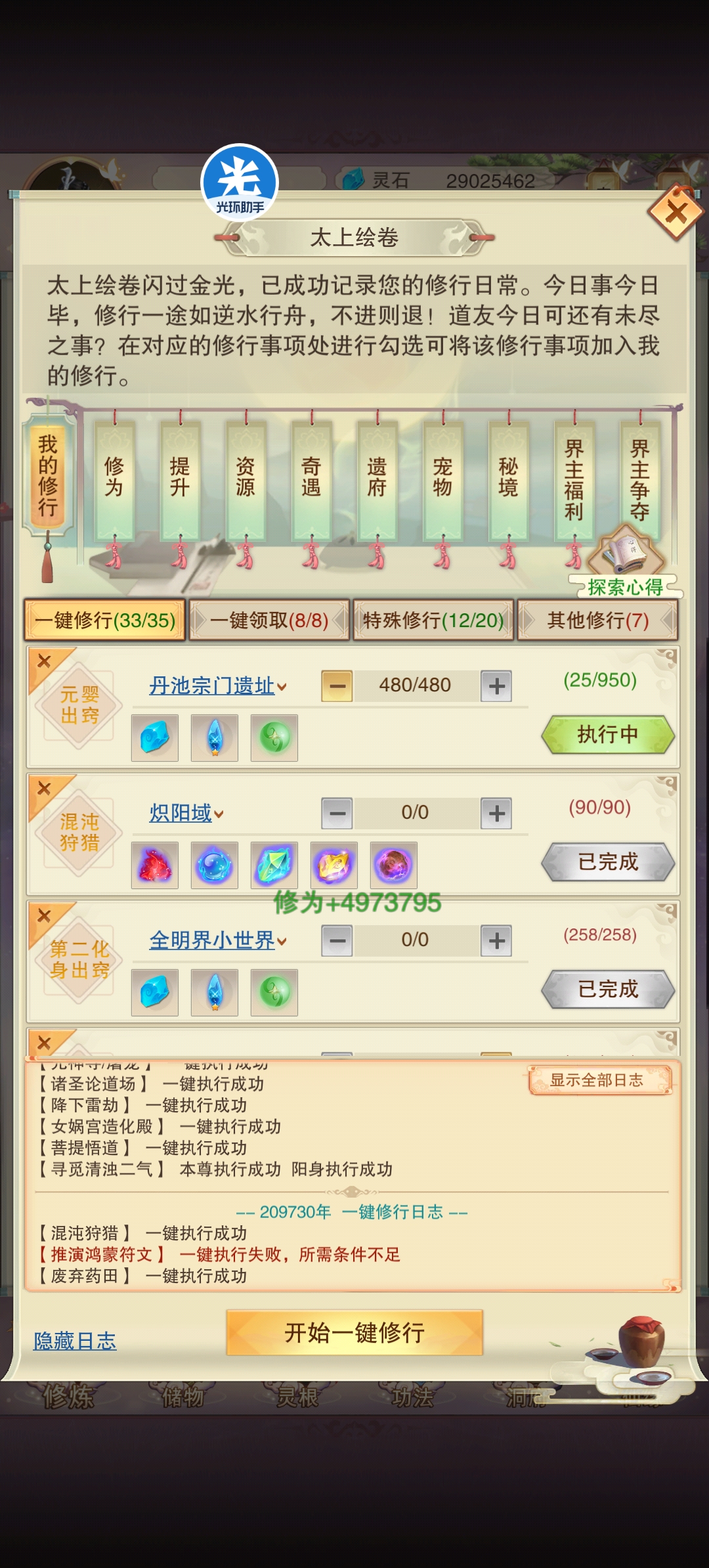The width and height of the screenshot is (709, 1568).
Task: Remove 混沌狩猎 from my cultivation list
Action: (x=44, y=788)
